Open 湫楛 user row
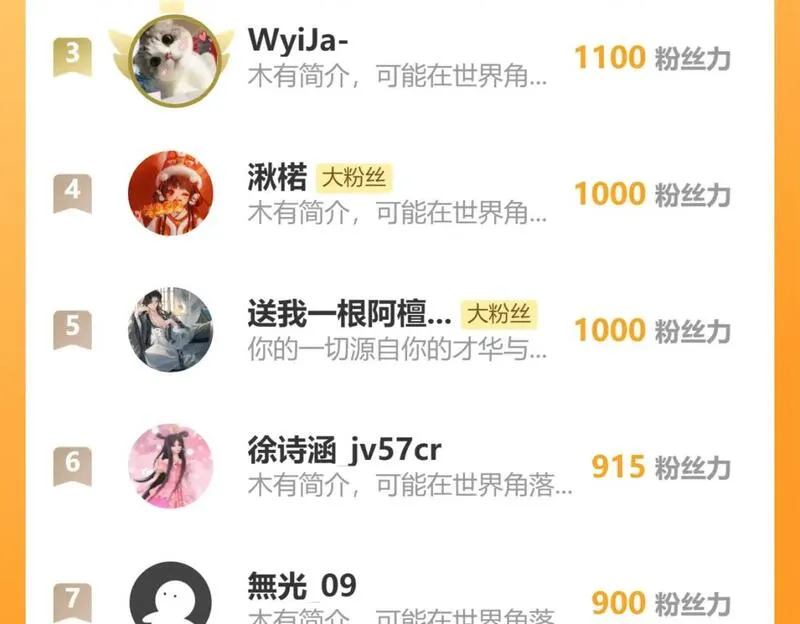 [x=399, y=193]
